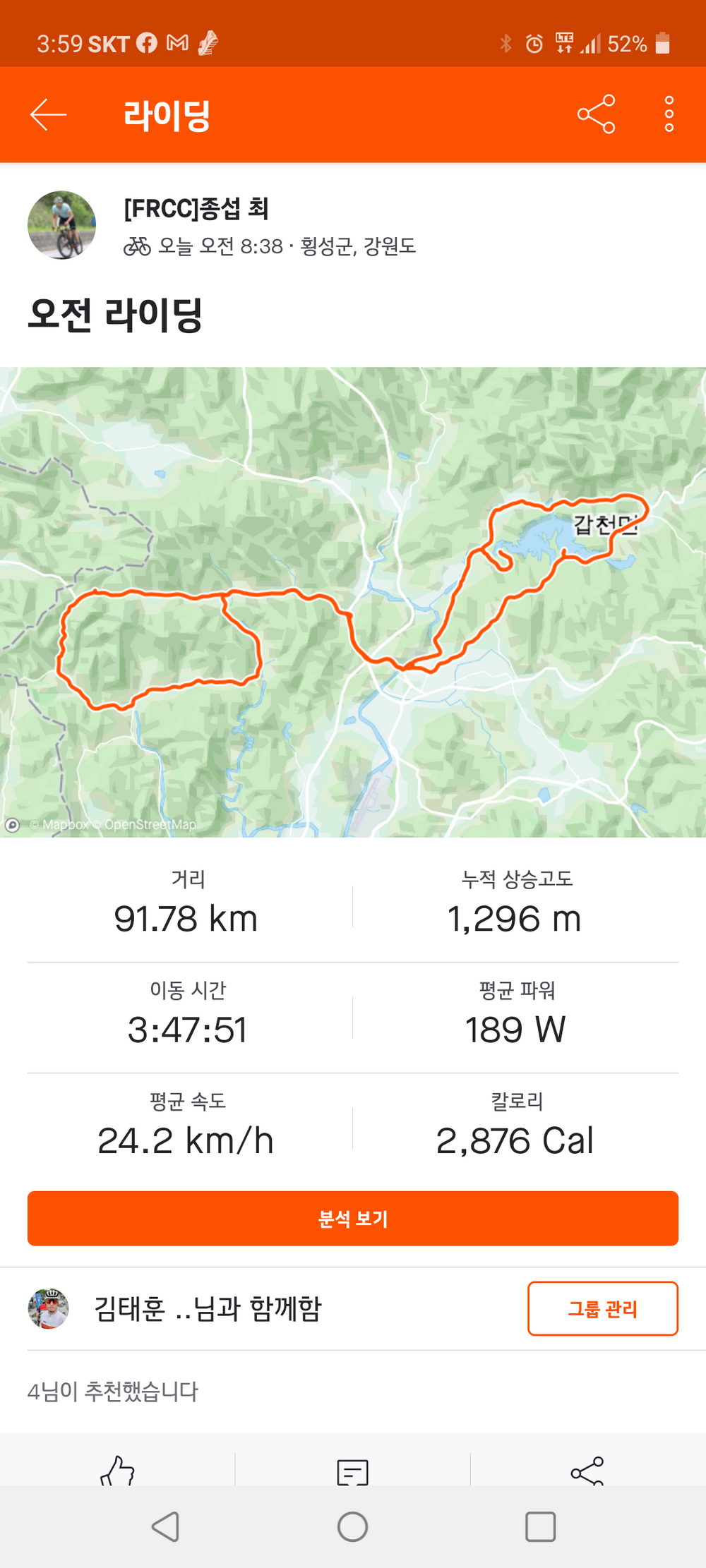Open recent apps from navigation bar

(540, 1527)
